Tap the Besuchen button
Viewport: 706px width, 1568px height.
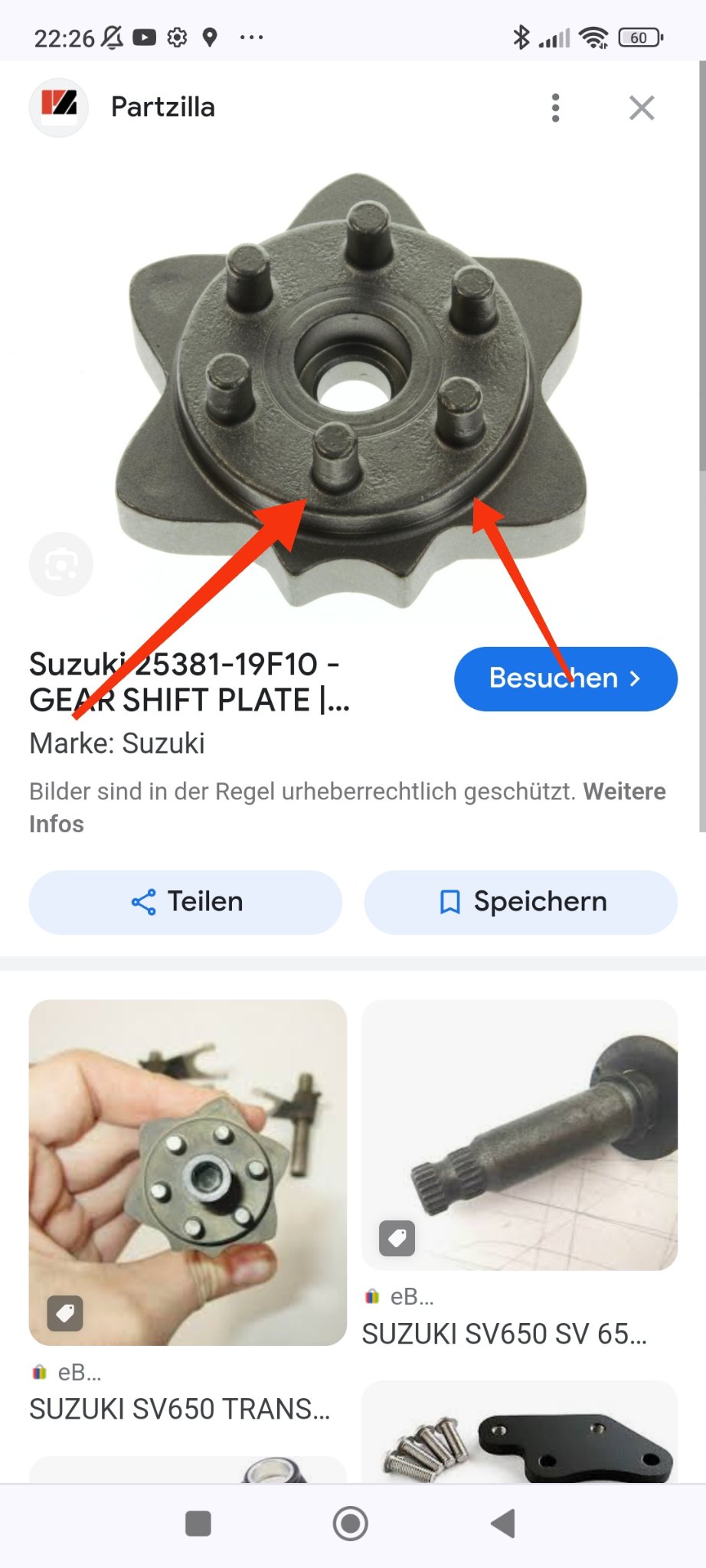565,678
